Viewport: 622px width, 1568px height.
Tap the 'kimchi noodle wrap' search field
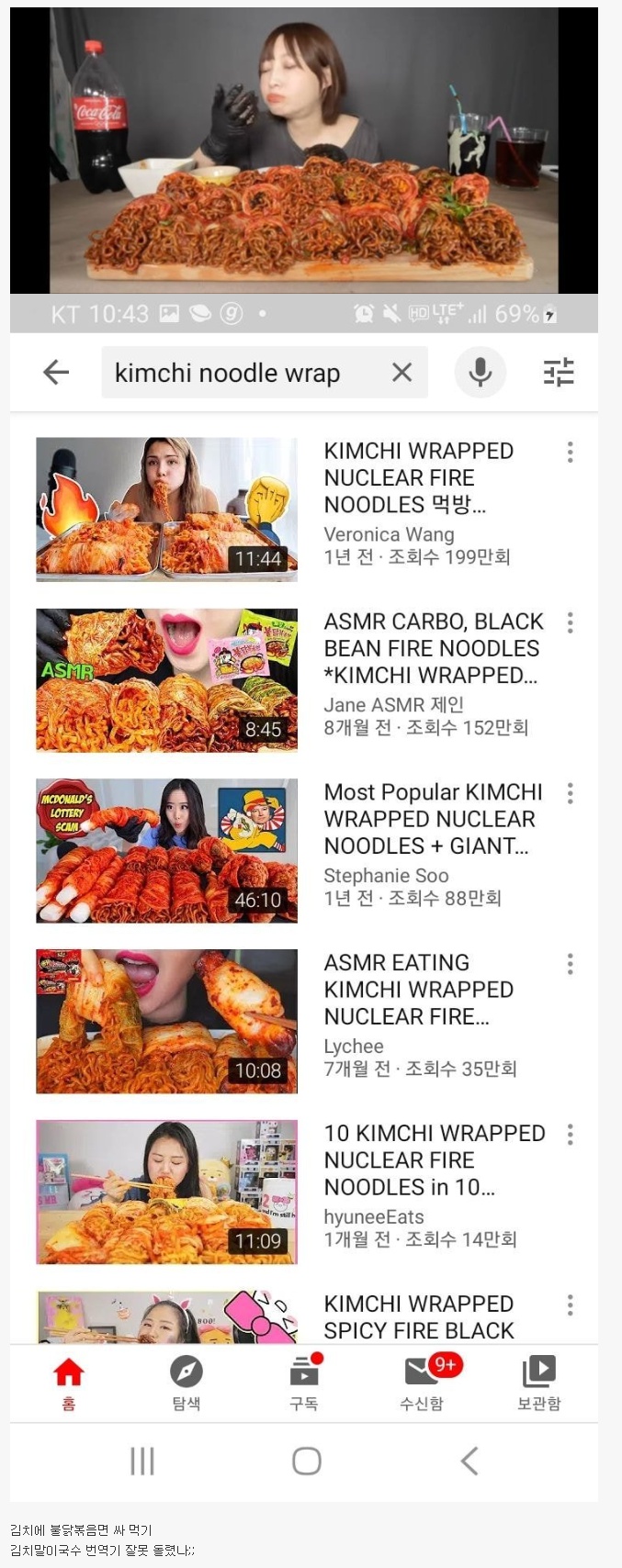(239, 373)
